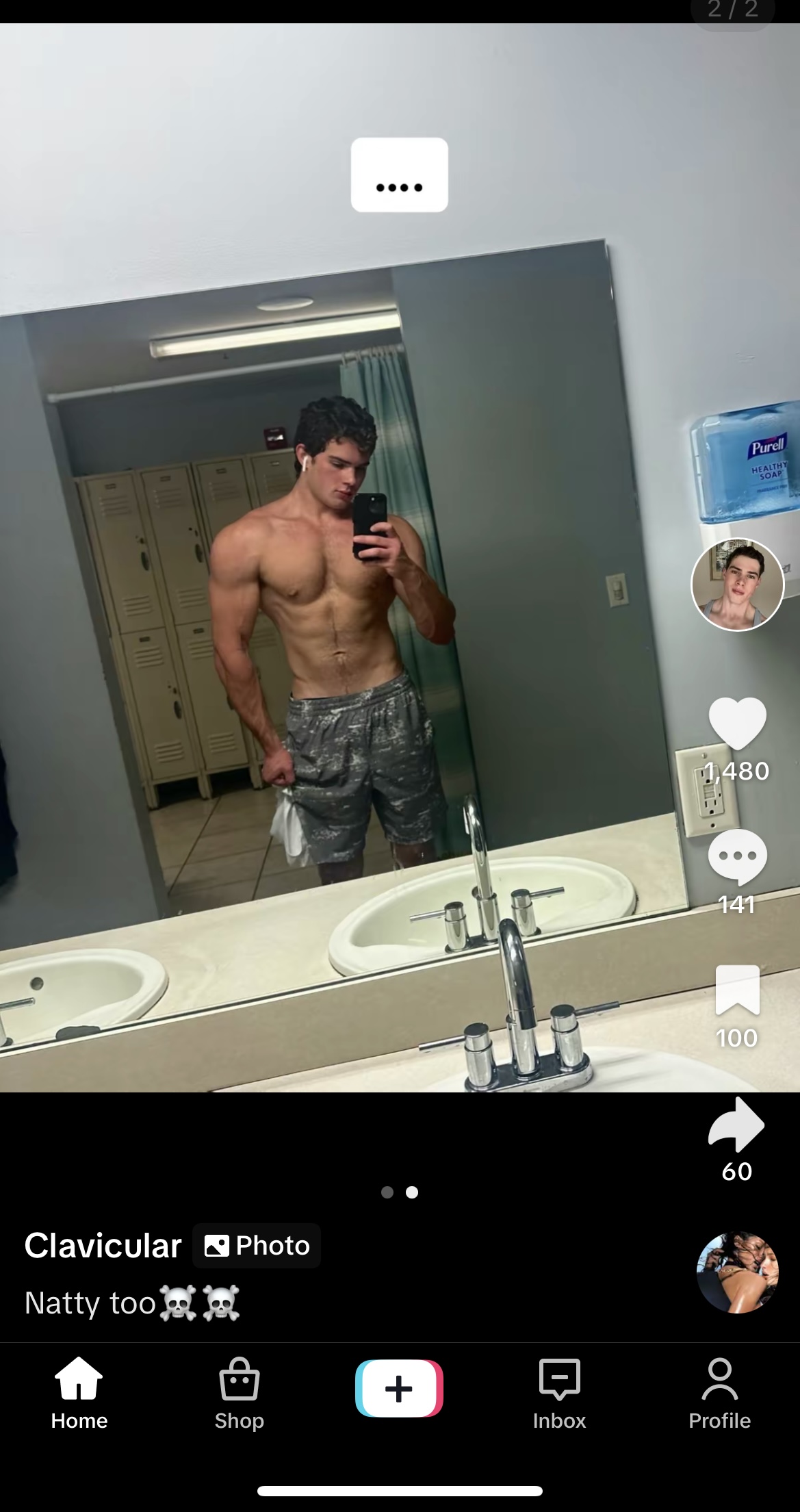Open the comments section
Image resolution: width=800 pixels, height=1512 pixels.
(x=737, y=856)
